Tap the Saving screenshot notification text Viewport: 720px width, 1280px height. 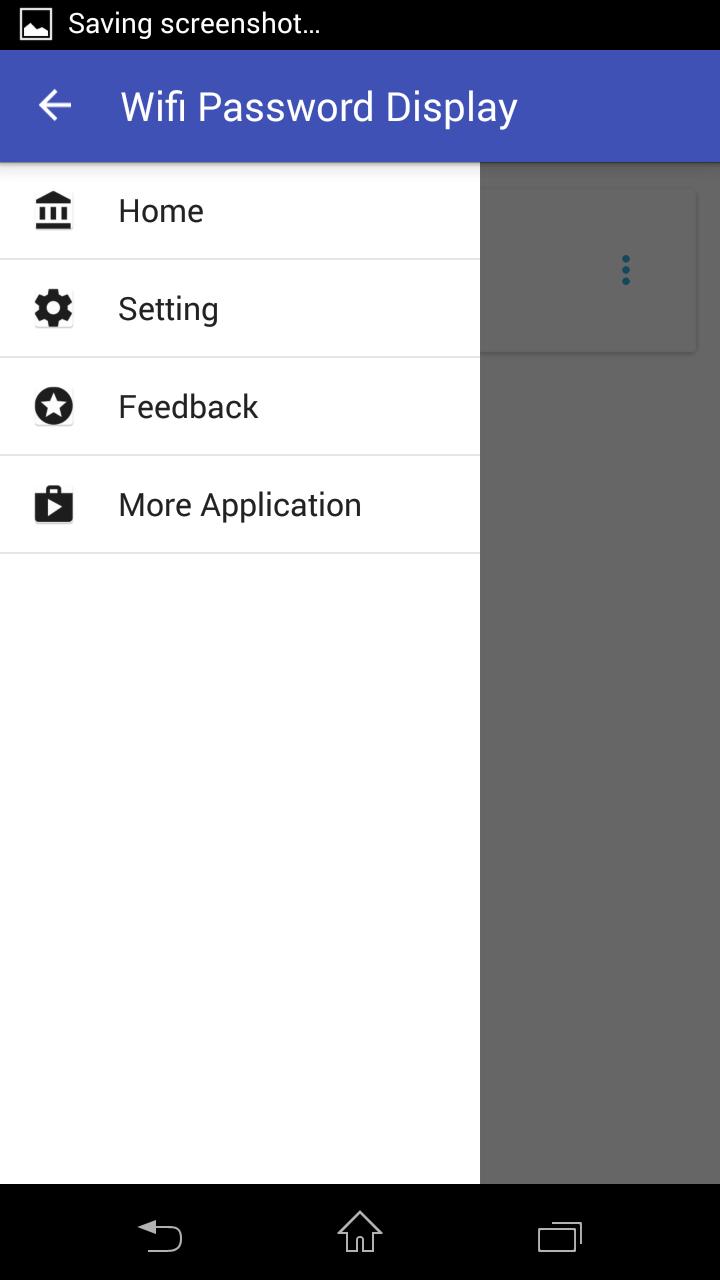pos(193,23)
